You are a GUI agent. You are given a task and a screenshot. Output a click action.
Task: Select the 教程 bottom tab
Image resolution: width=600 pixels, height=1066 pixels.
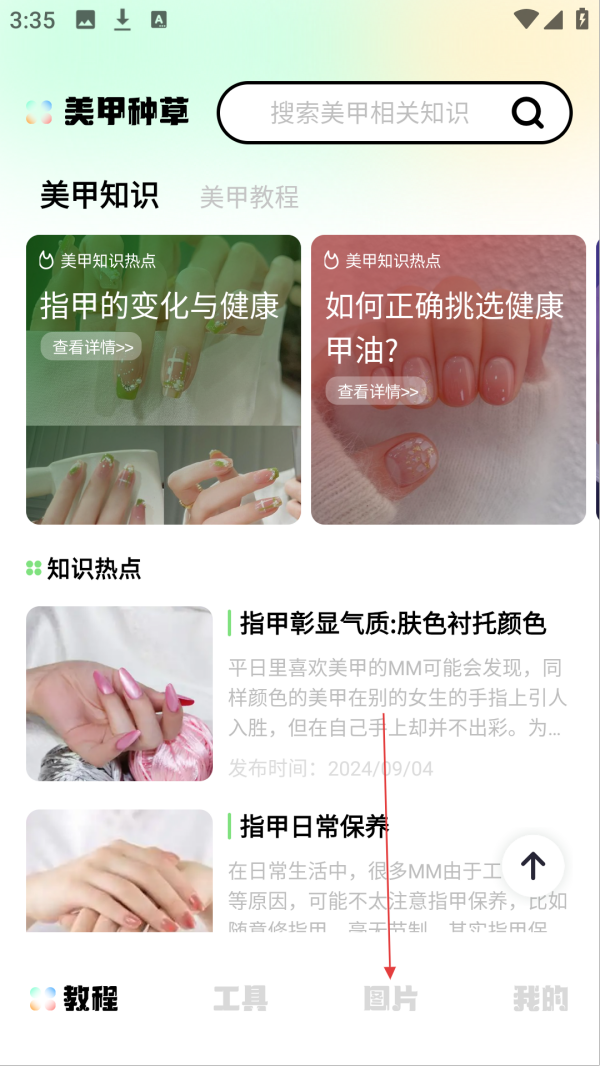tap(74, 999)
